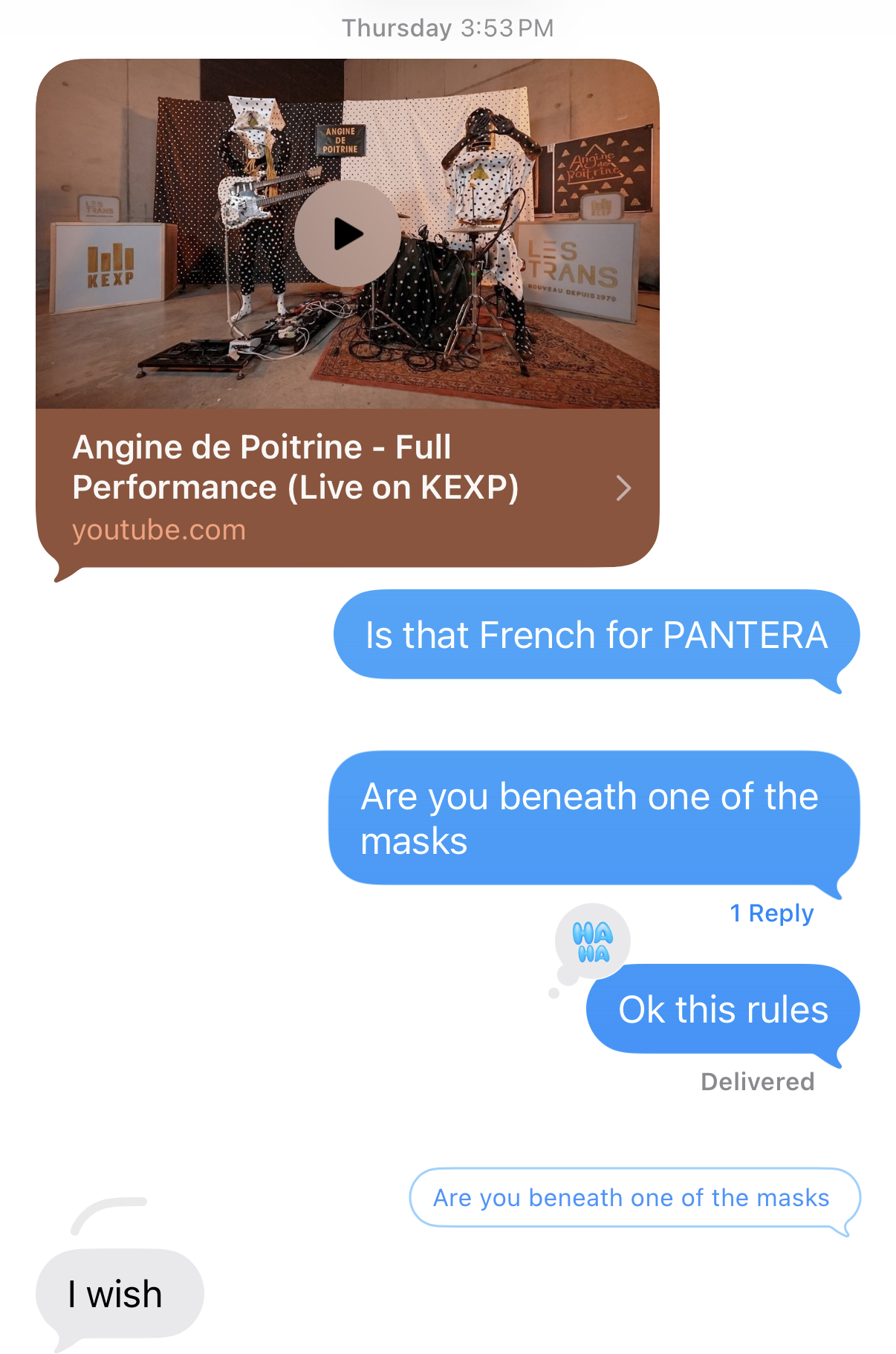
Task: View the 1 Reply thread
Action: (x=771, y=913)
